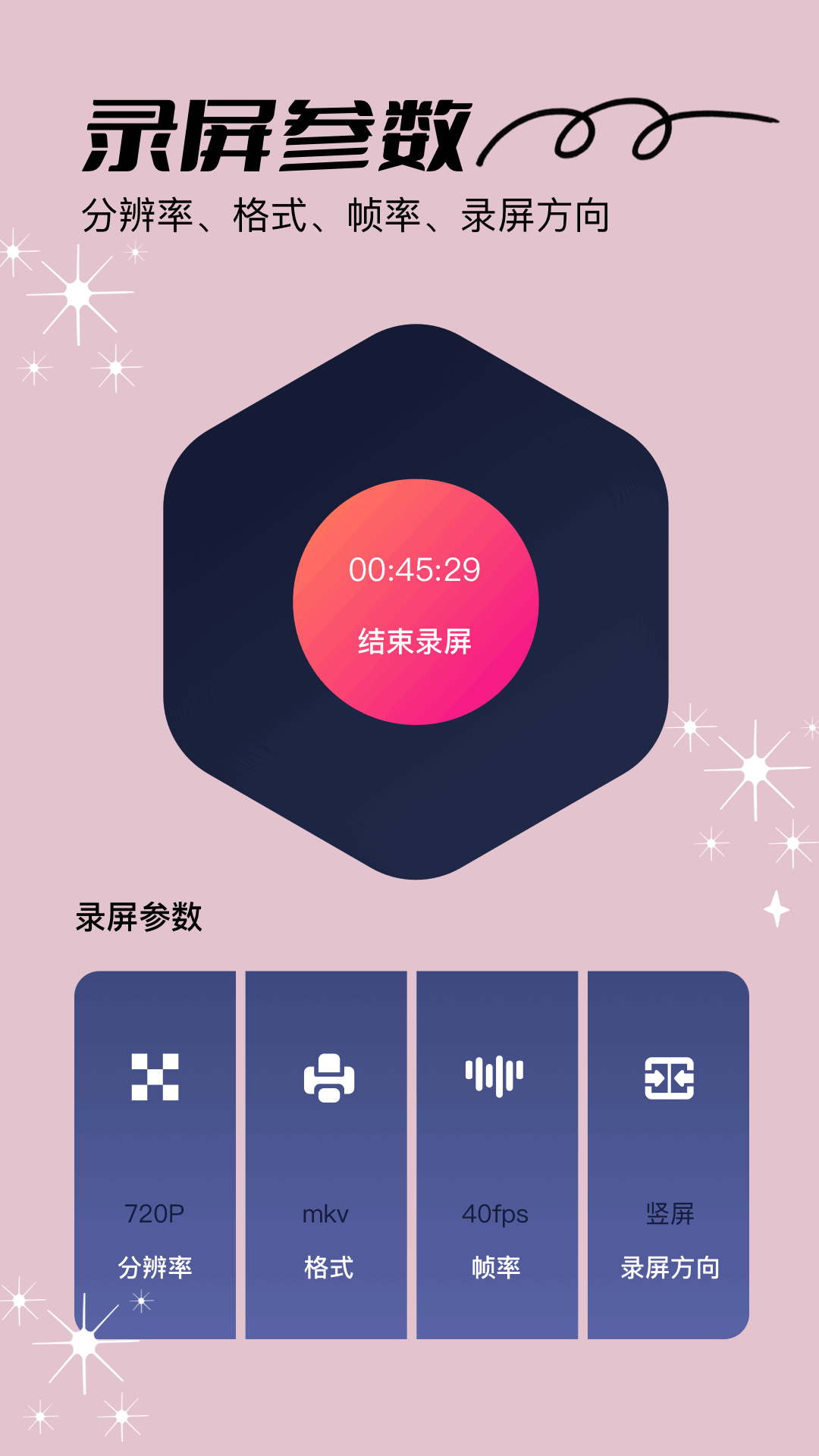Image resolution: width=819 pixels, height=1456 pixels.
Task: Click the screen orientation icon
Action: (667, 1075)
